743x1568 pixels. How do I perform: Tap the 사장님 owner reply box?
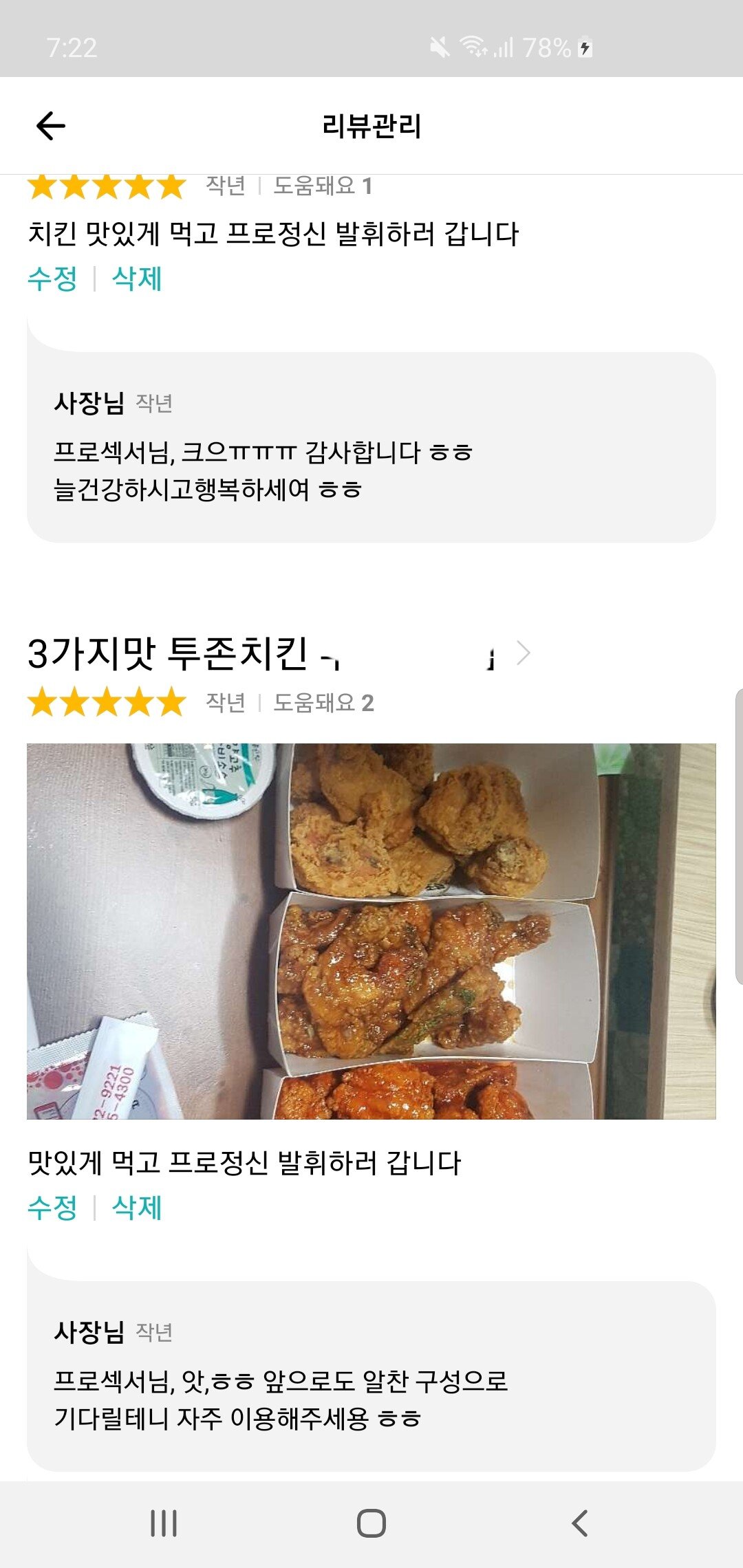371,447
